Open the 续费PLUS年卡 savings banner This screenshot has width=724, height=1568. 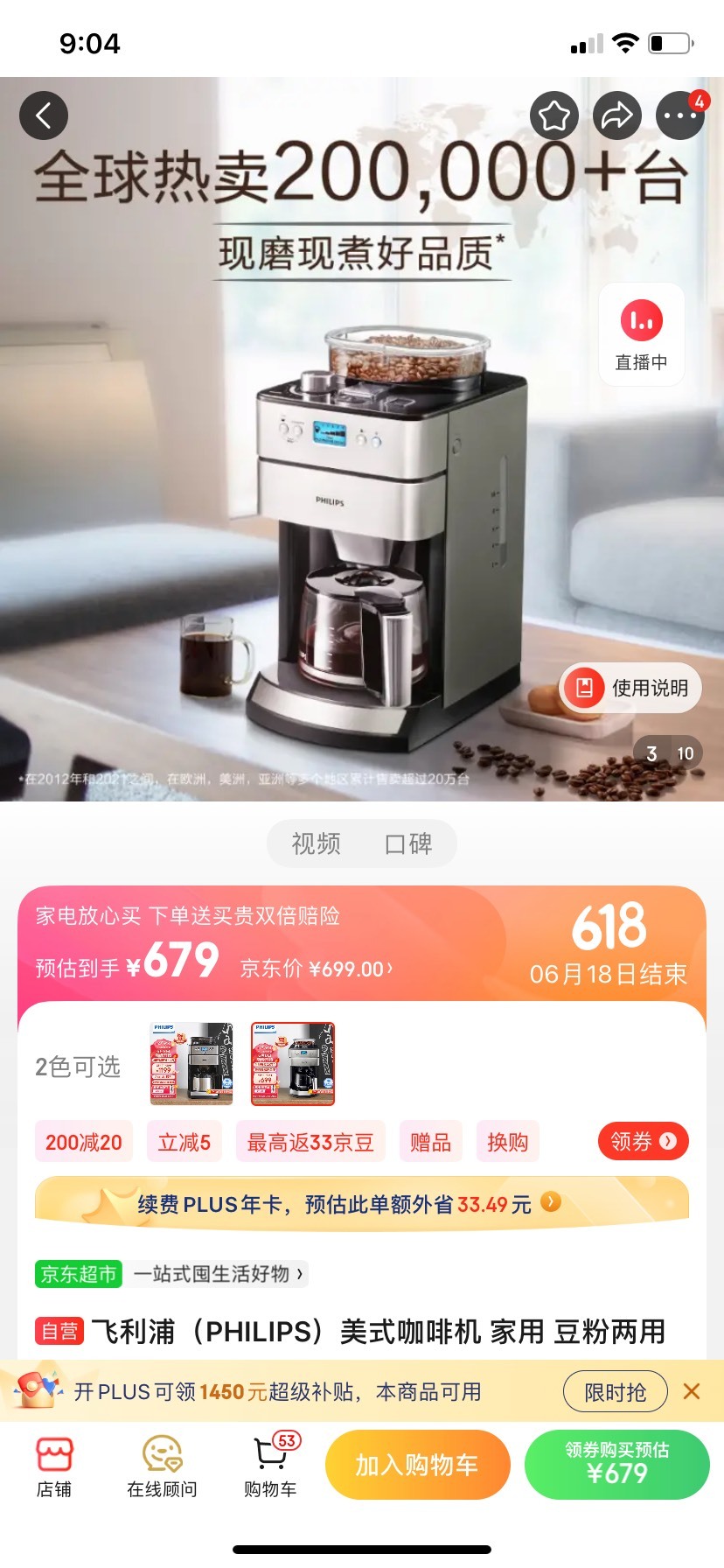362,1204
